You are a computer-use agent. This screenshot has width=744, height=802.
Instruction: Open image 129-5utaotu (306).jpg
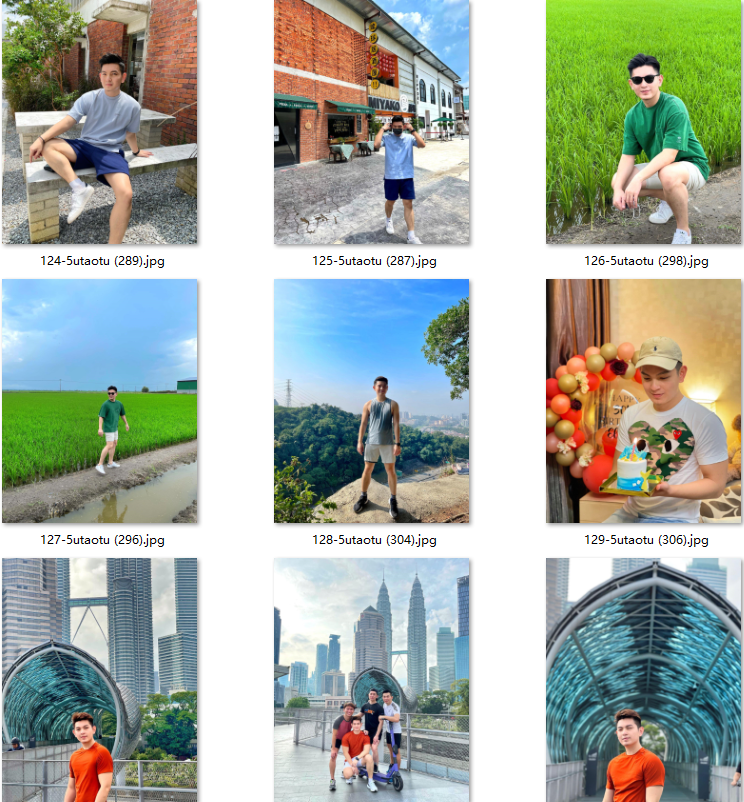(x=644, y=400)
